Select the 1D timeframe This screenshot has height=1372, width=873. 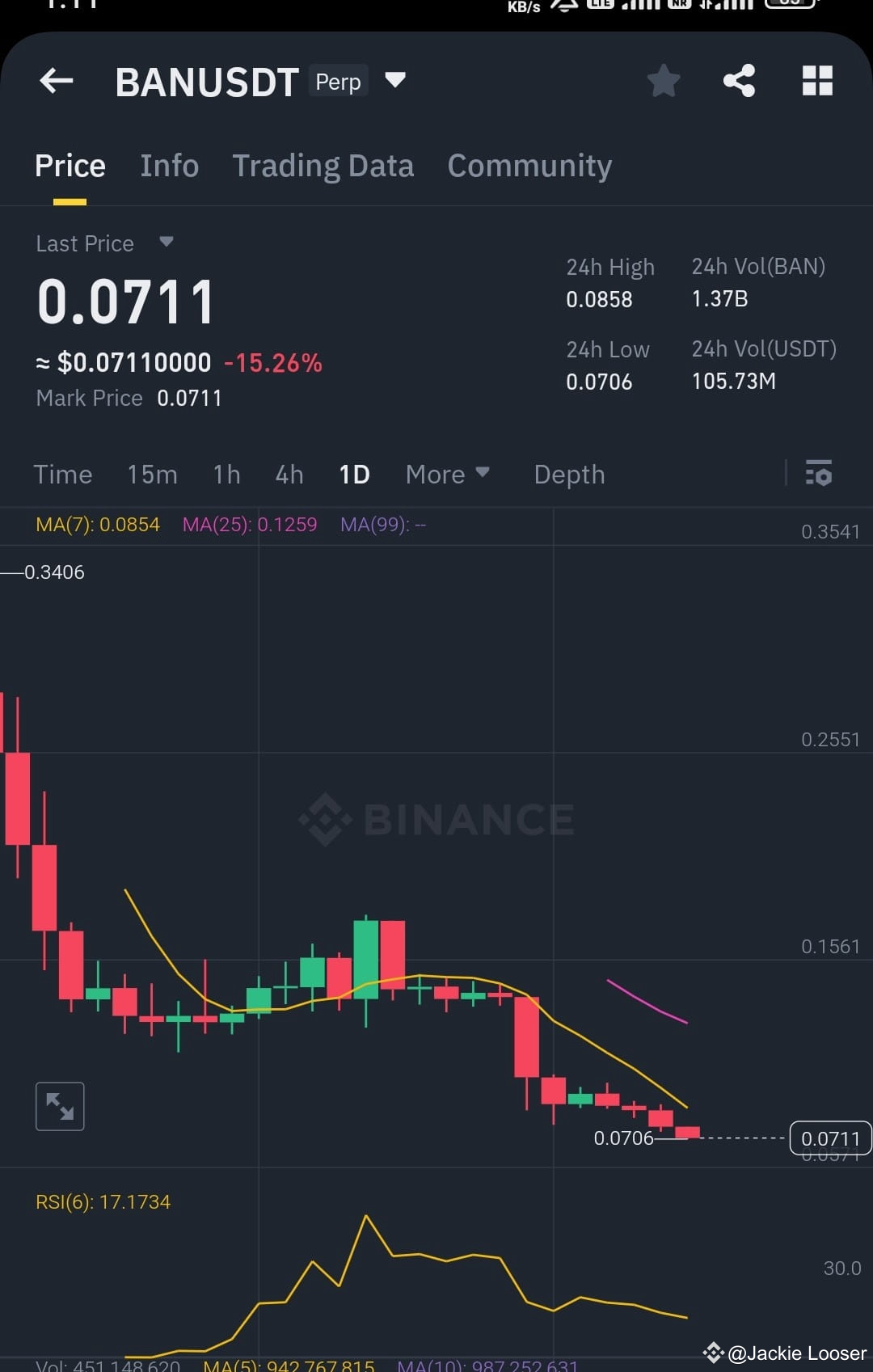(x=354, y=475)
